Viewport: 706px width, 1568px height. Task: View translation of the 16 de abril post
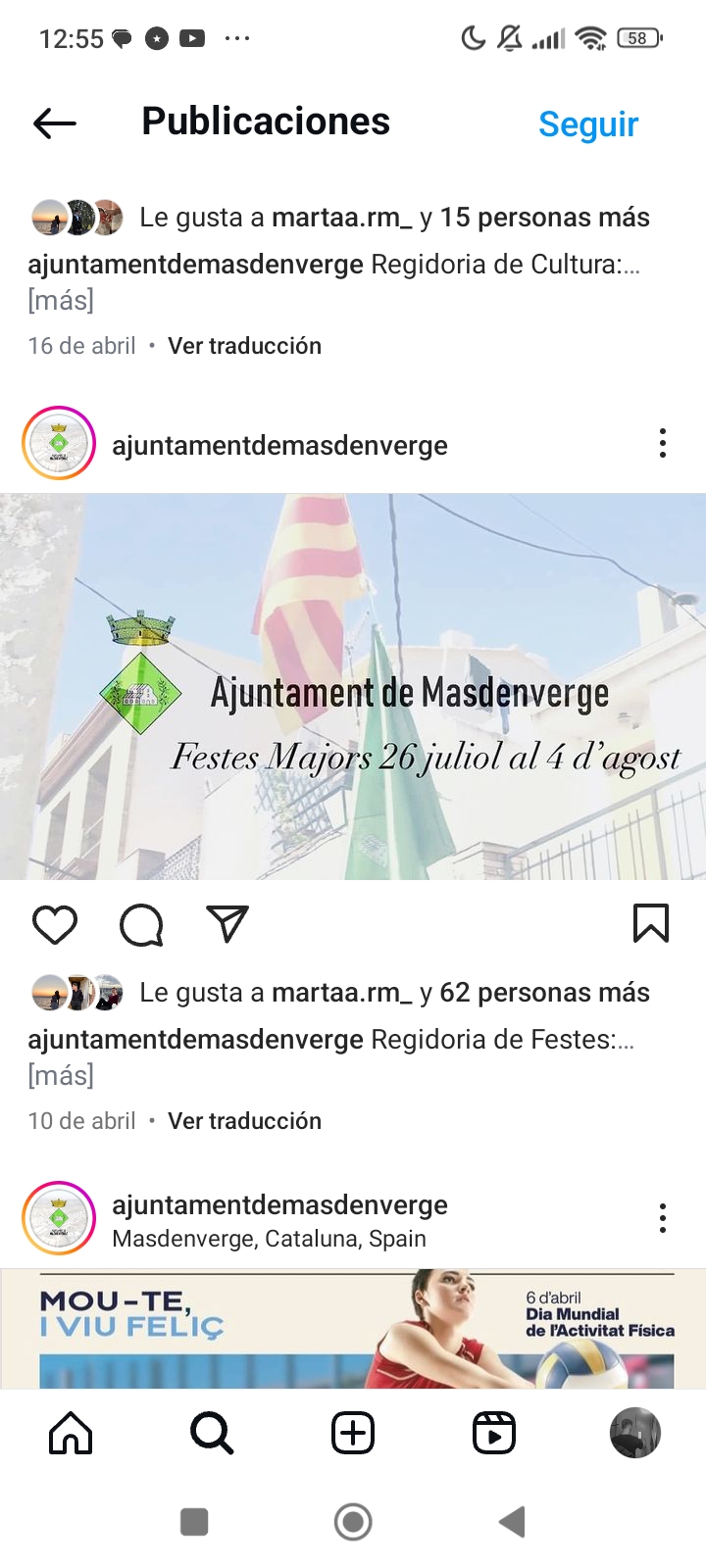(x=244, y=346)
